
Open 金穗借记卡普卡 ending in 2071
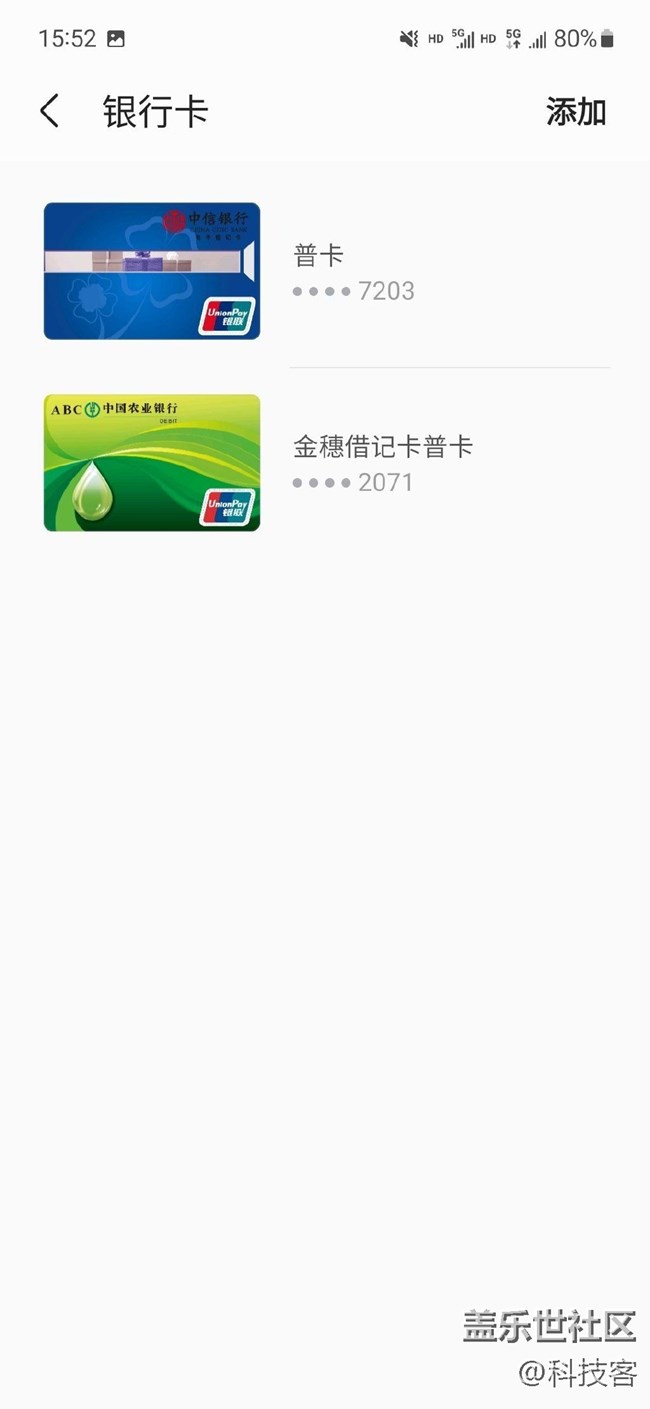325,463
